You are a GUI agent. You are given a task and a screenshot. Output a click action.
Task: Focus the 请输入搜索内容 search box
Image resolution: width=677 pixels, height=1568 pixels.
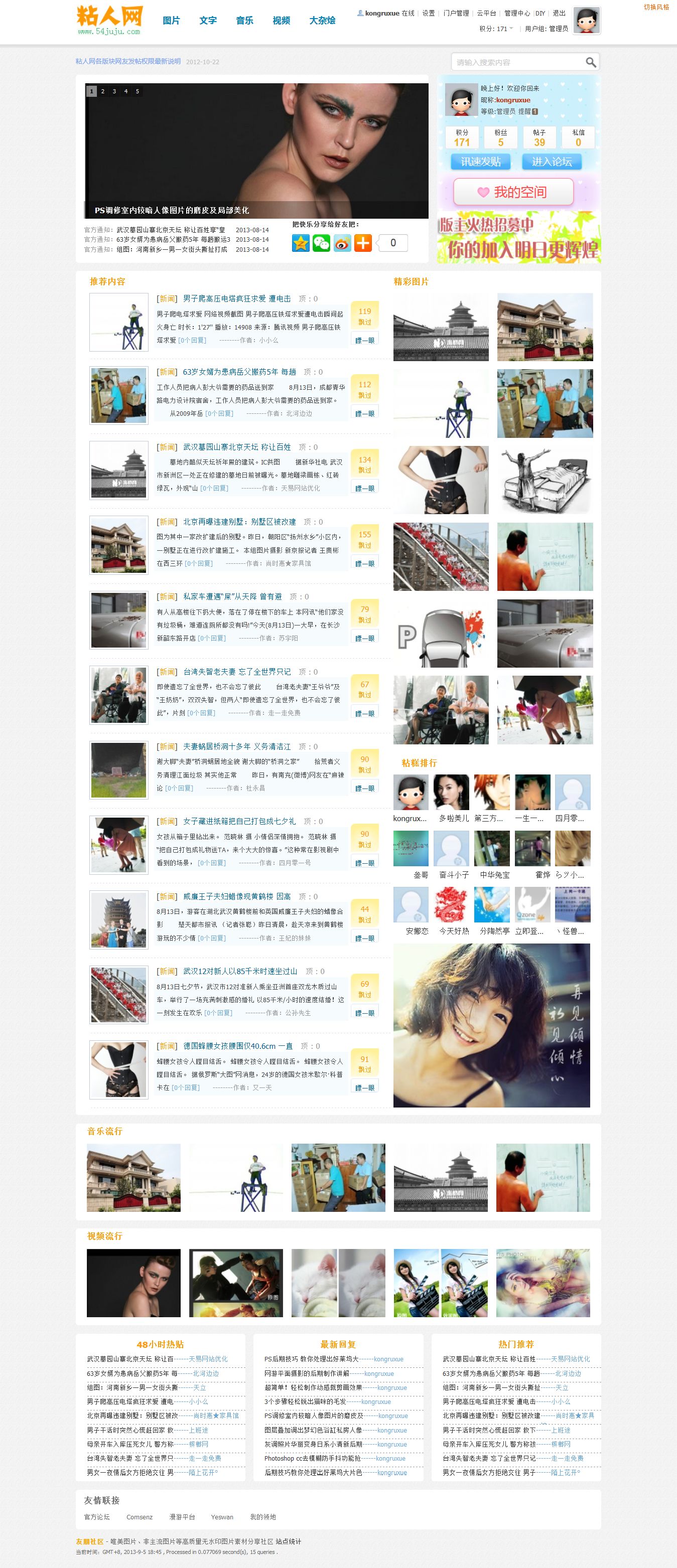click(x=517, y=62)
